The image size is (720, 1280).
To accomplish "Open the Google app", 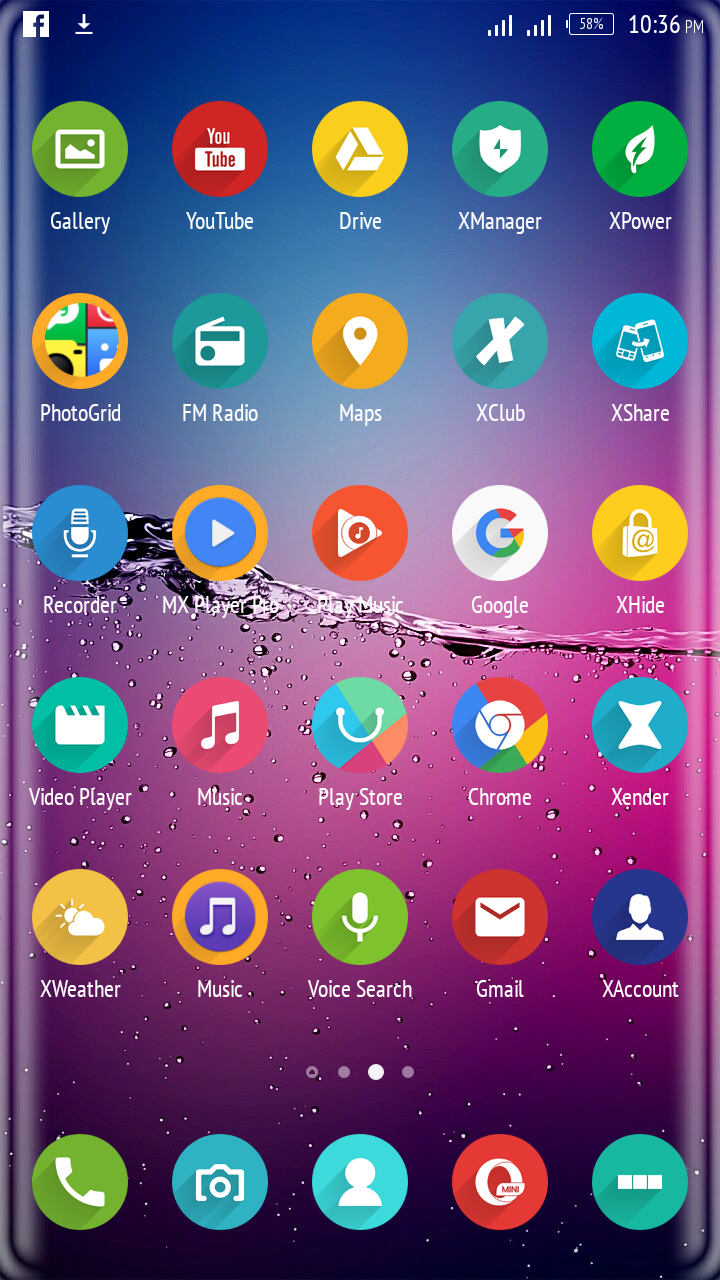I will tap(500, 533).
